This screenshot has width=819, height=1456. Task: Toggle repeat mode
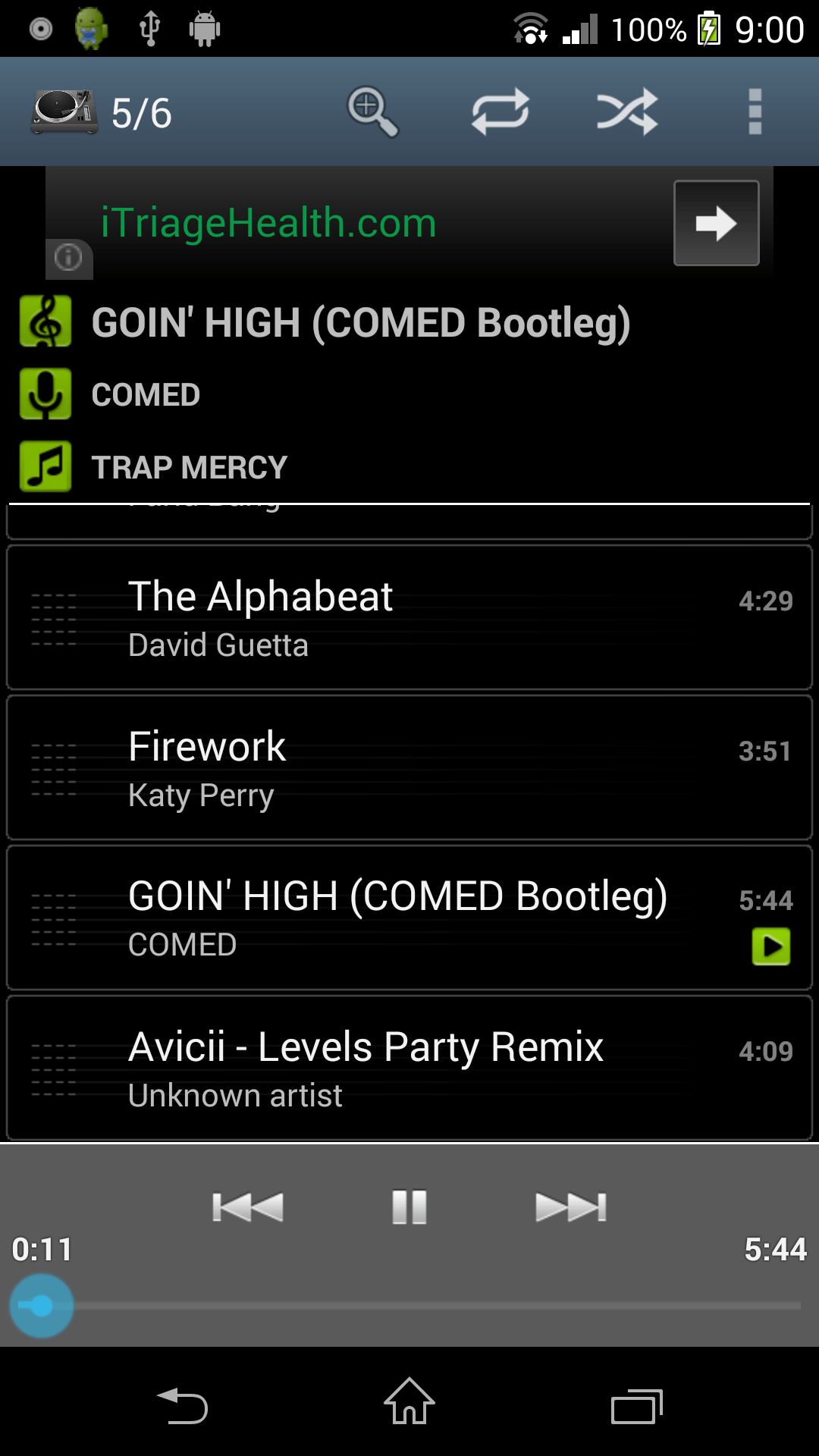tap(500, 112)
